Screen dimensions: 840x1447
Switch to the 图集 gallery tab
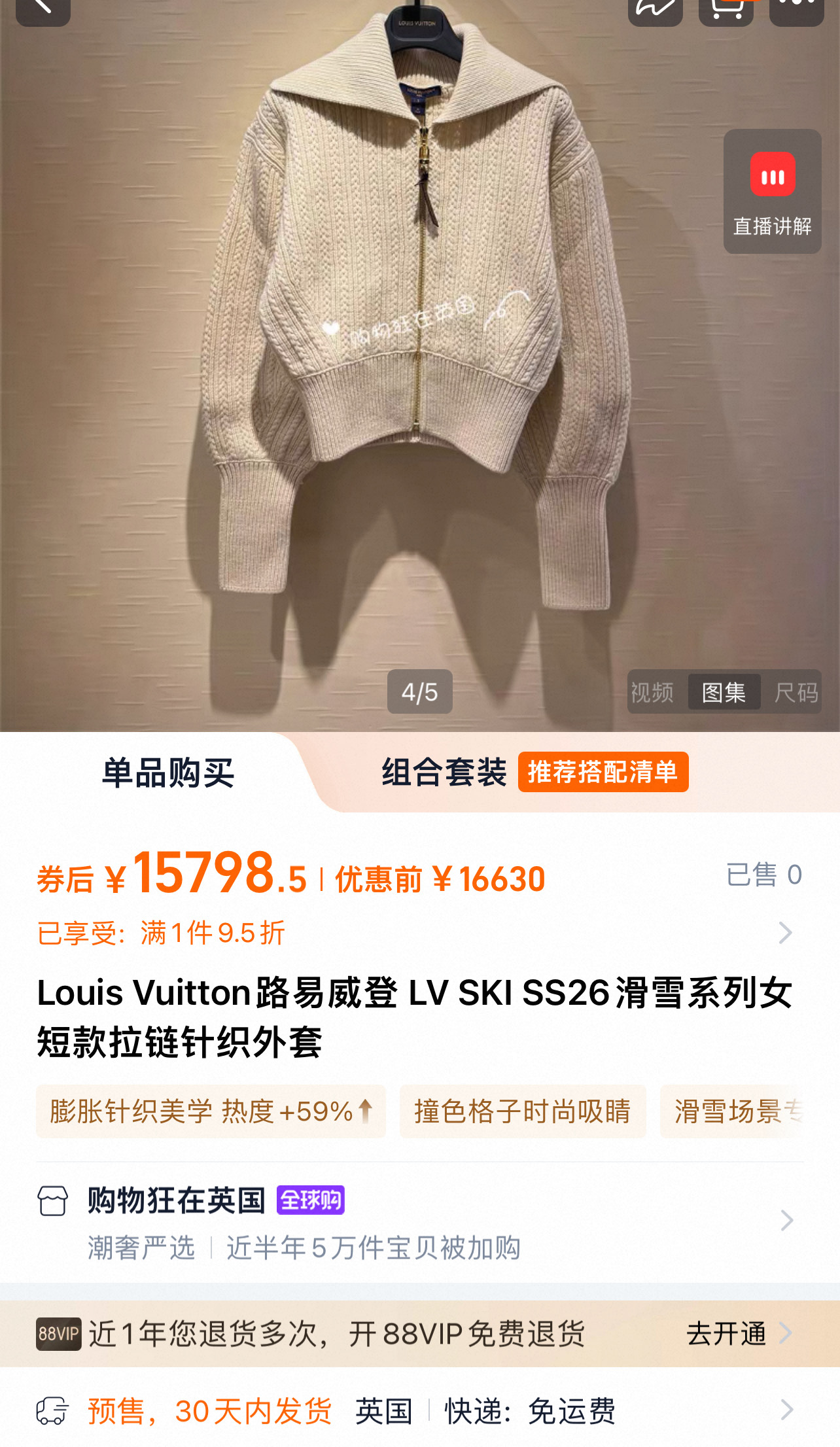724,692
